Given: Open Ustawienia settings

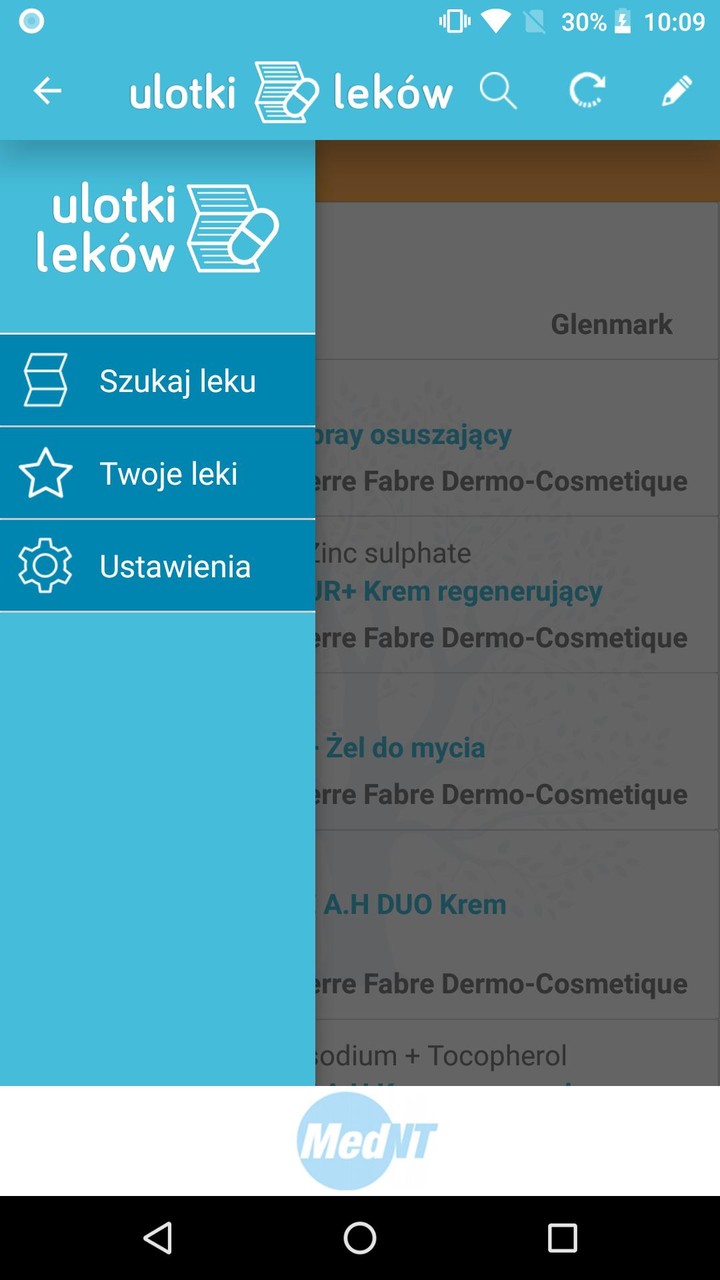Looking at the screenshot, I should 157,566.
